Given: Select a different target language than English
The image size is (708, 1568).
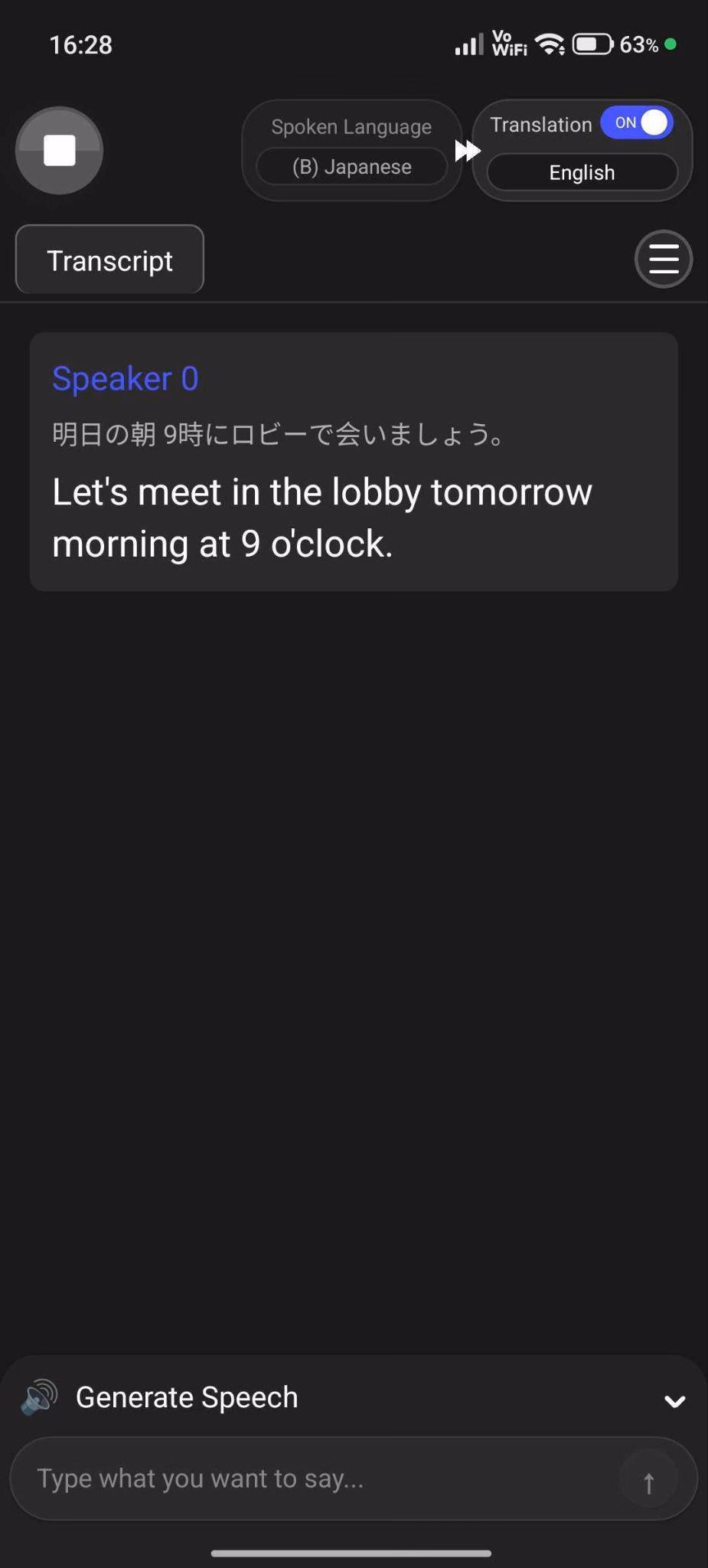Looking at the screenshot, I should pyautogui.click(x=582, y=172).
